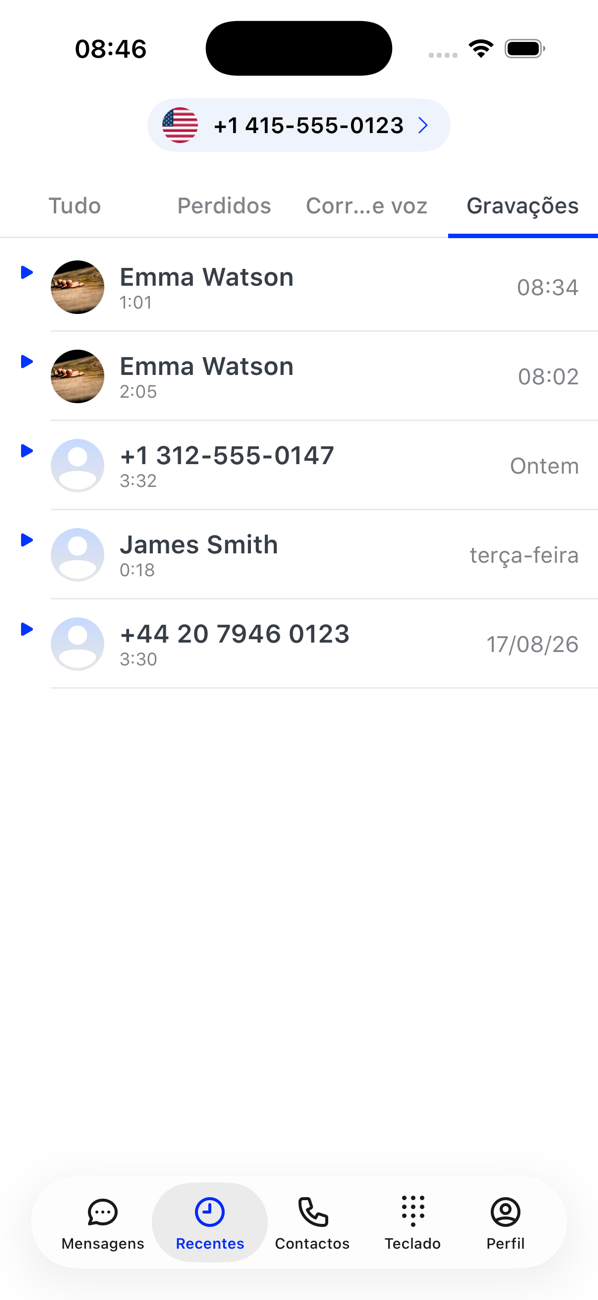598x1300 pixels.
Task: Open the Teclado dial pad
Action: tap(412, 1223)
